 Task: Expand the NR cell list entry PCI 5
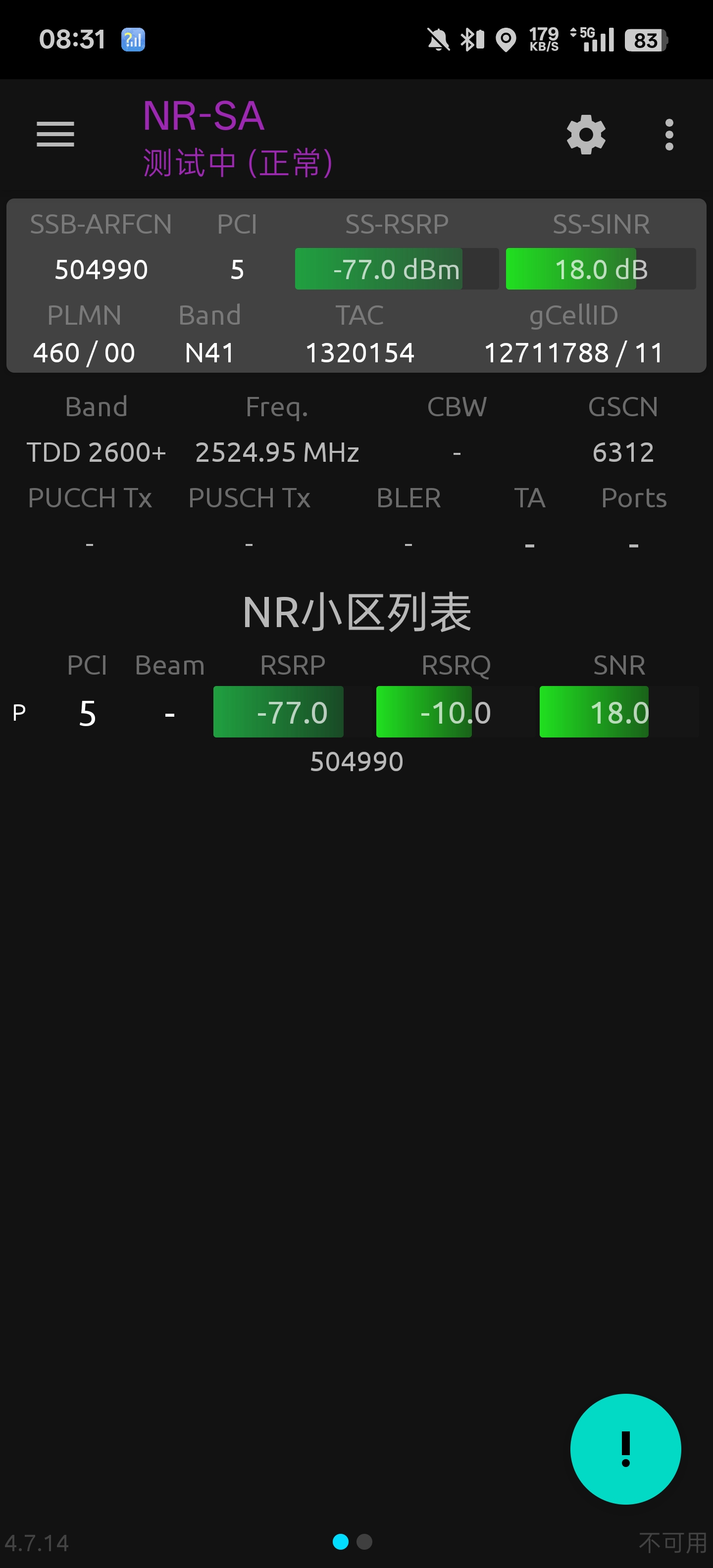click(87, 713)
